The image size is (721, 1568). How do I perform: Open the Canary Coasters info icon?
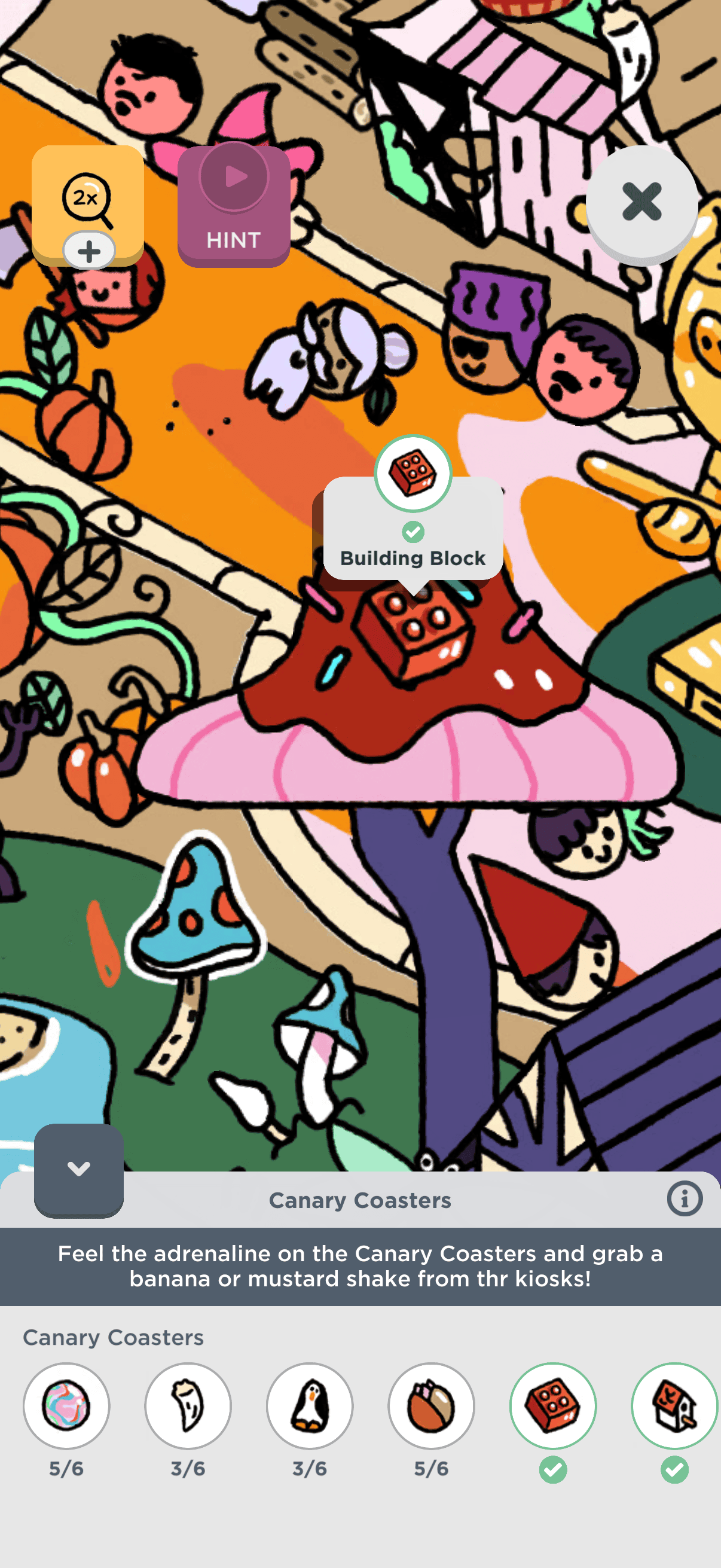(x=685, y=1199)
